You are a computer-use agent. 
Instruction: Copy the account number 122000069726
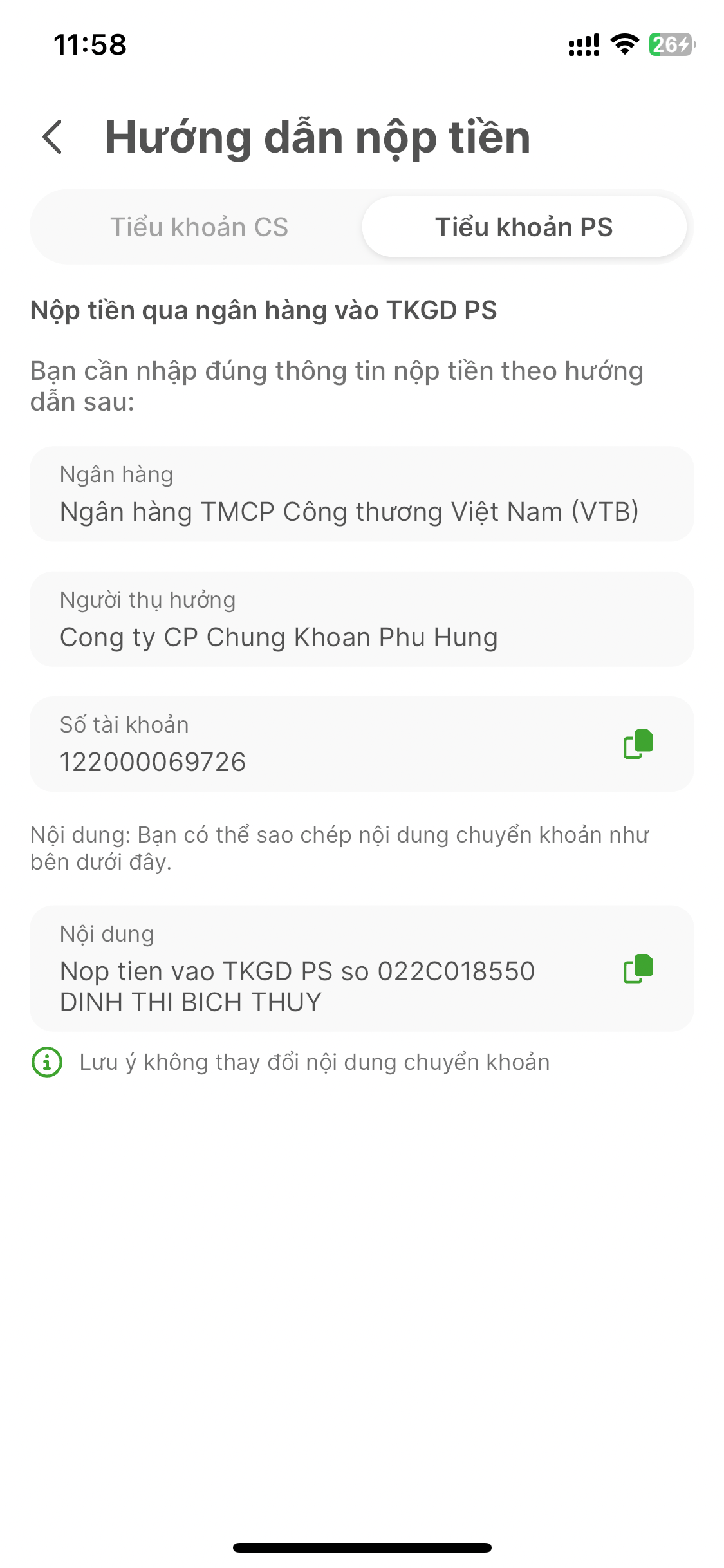pos(638,744)
